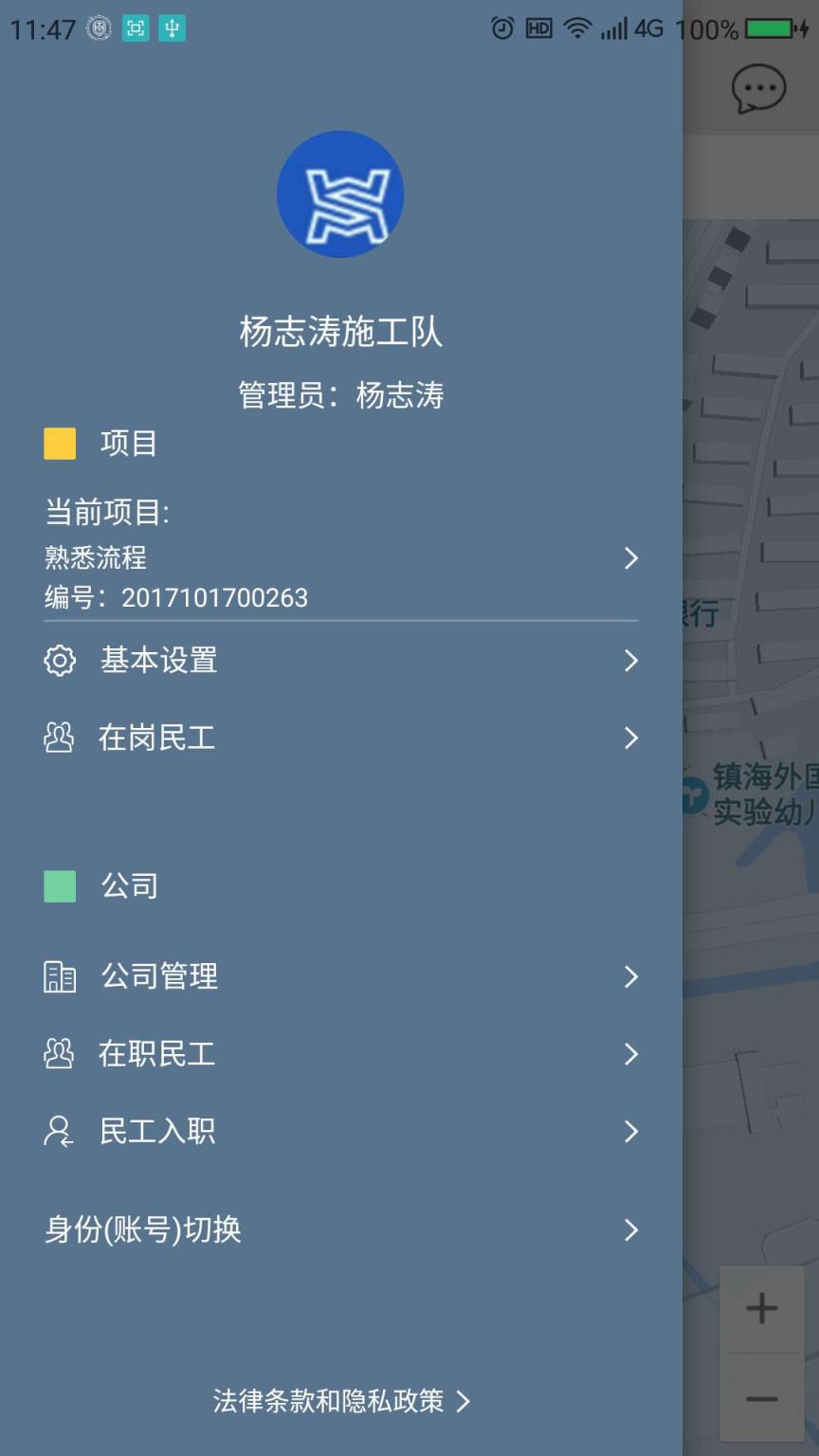Tap the alarm clock status bar icon

[x=501, y=28]
